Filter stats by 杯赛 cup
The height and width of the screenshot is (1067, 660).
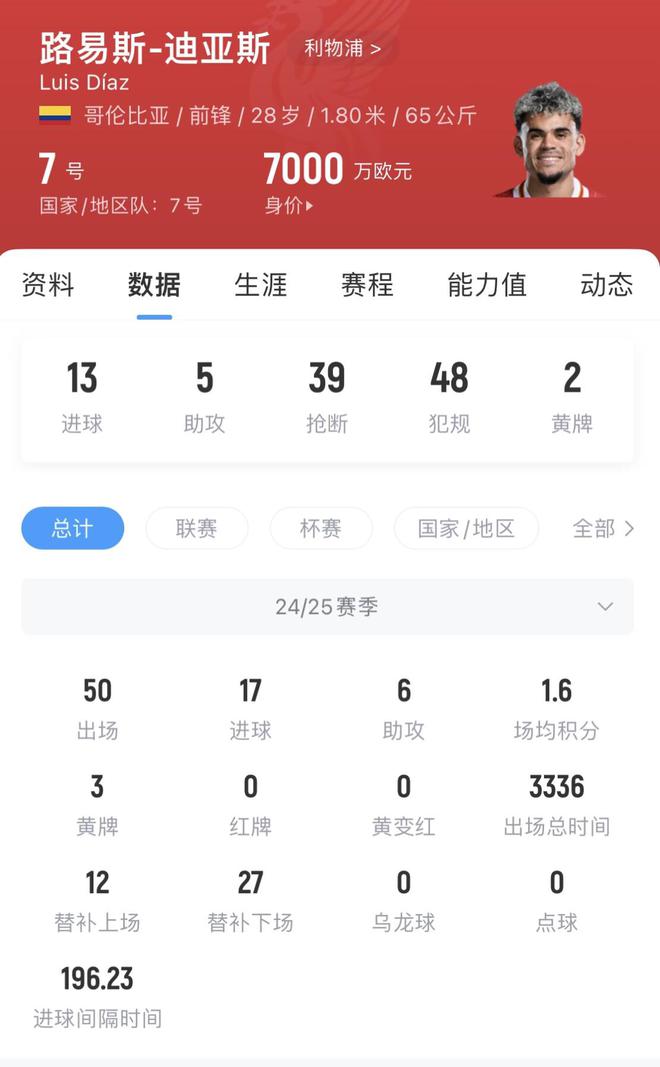click(x=320, y=529)
